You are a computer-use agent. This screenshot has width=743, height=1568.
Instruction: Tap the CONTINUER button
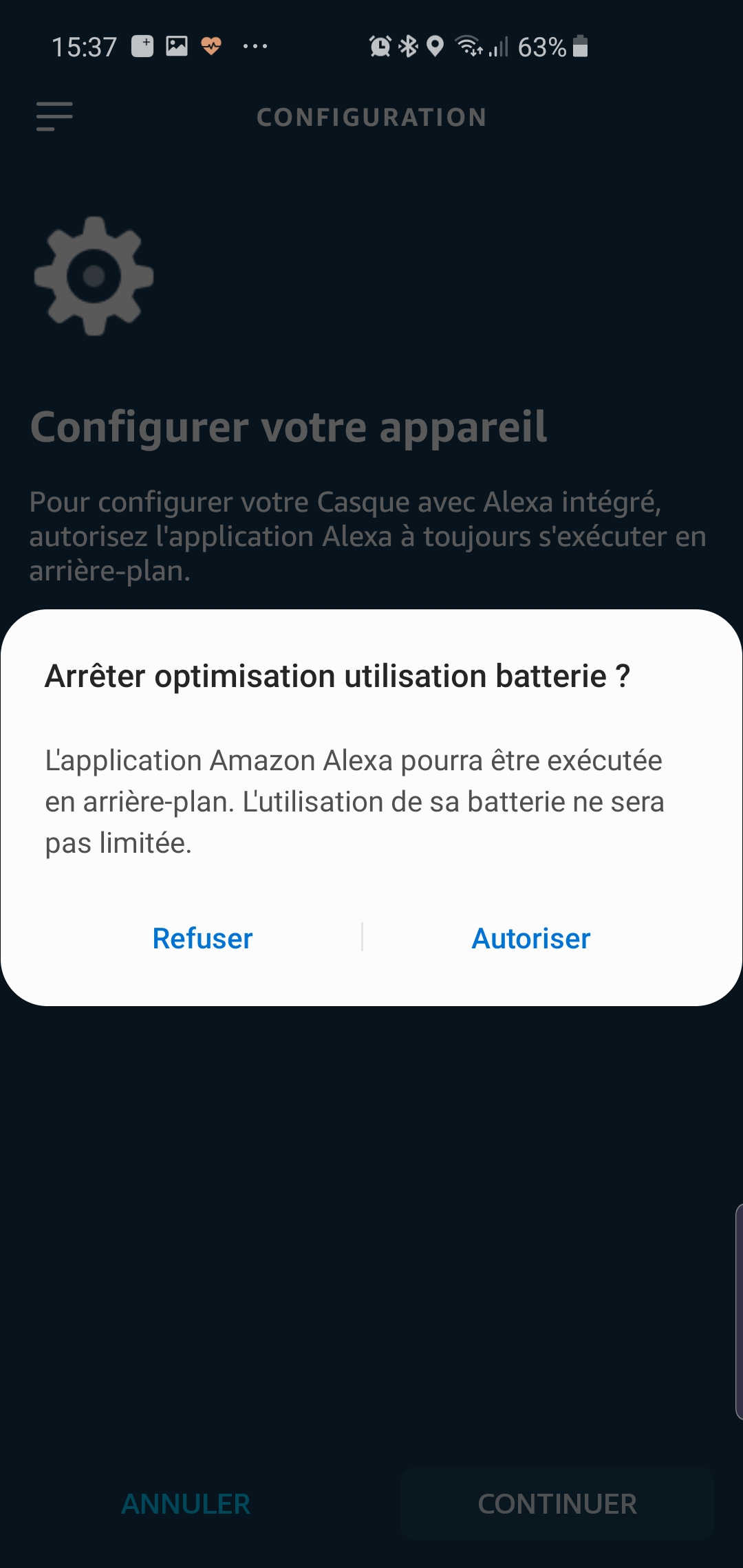point(557,1504)
